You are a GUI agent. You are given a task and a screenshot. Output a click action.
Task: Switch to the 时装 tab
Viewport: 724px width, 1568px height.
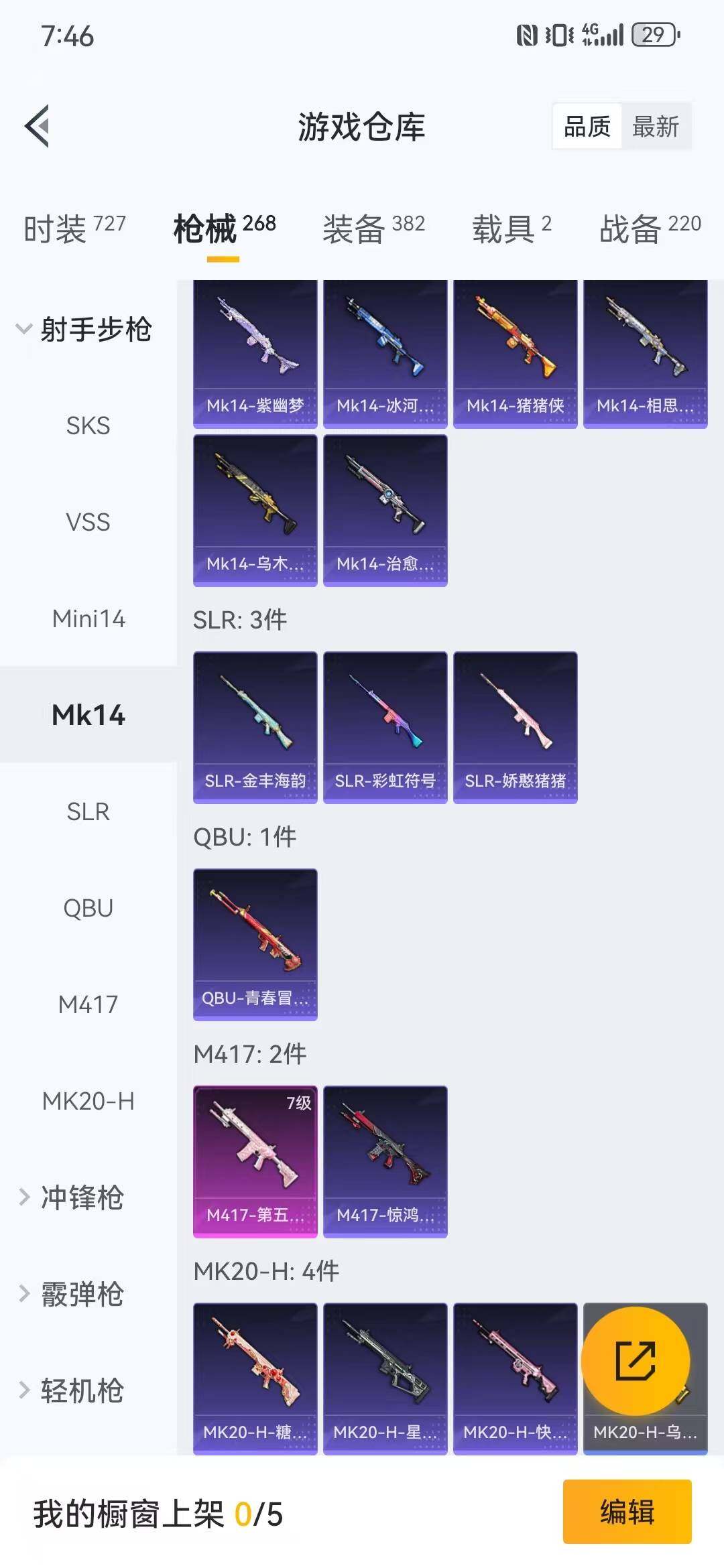tap(74, 228)
